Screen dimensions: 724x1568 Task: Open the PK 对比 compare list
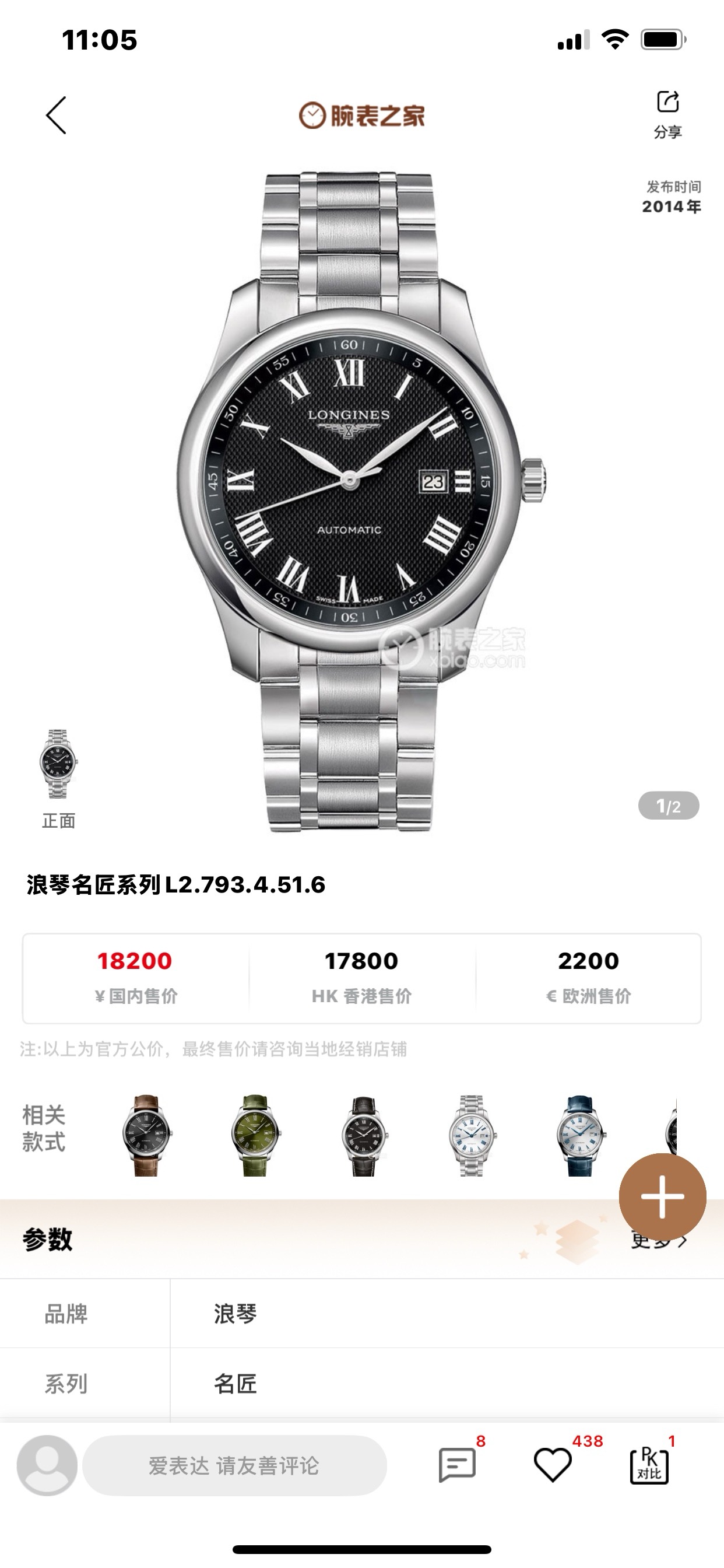(649, 1465)
